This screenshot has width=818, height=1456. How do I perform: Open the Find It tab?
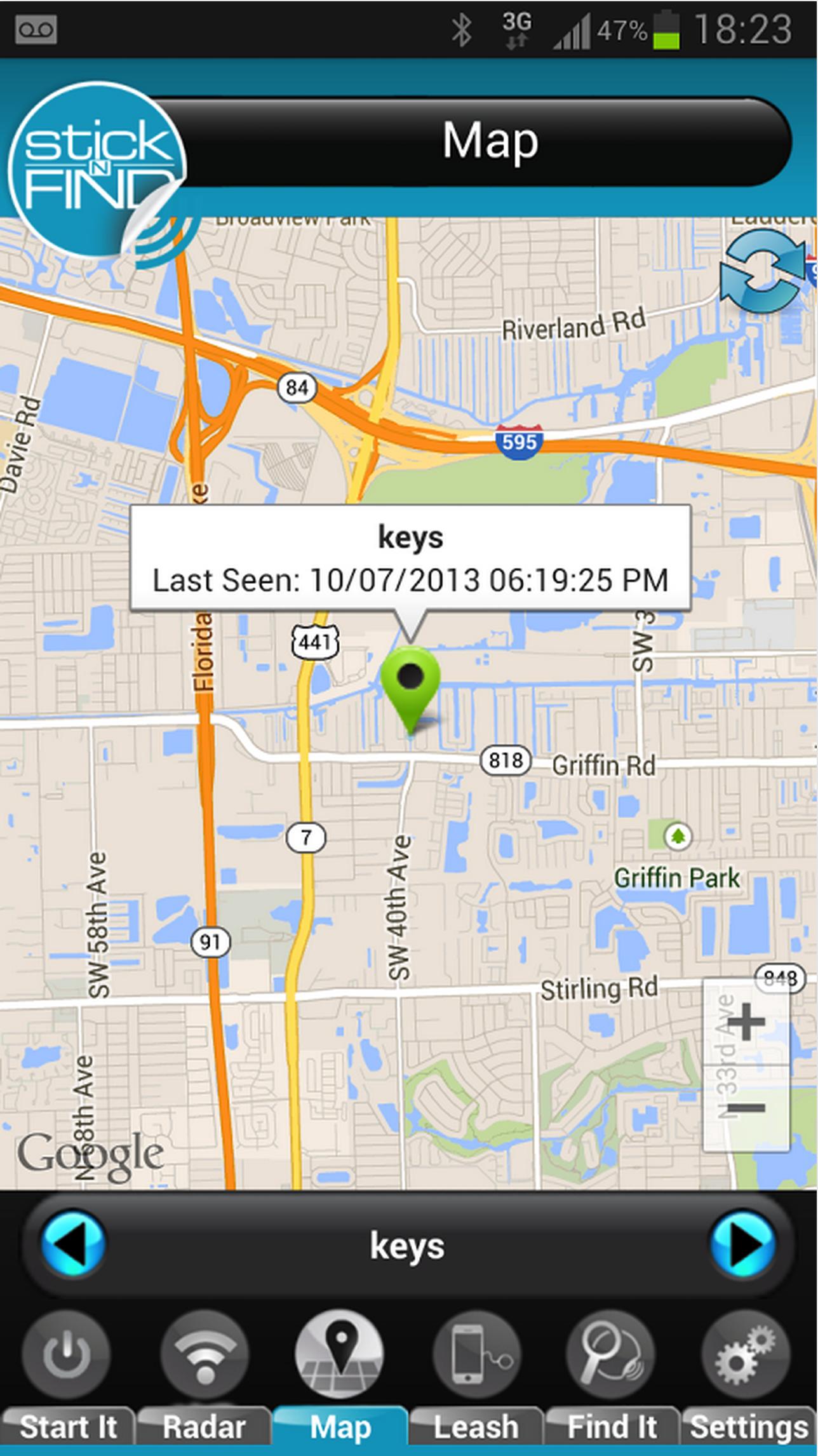pos(612,1372)
